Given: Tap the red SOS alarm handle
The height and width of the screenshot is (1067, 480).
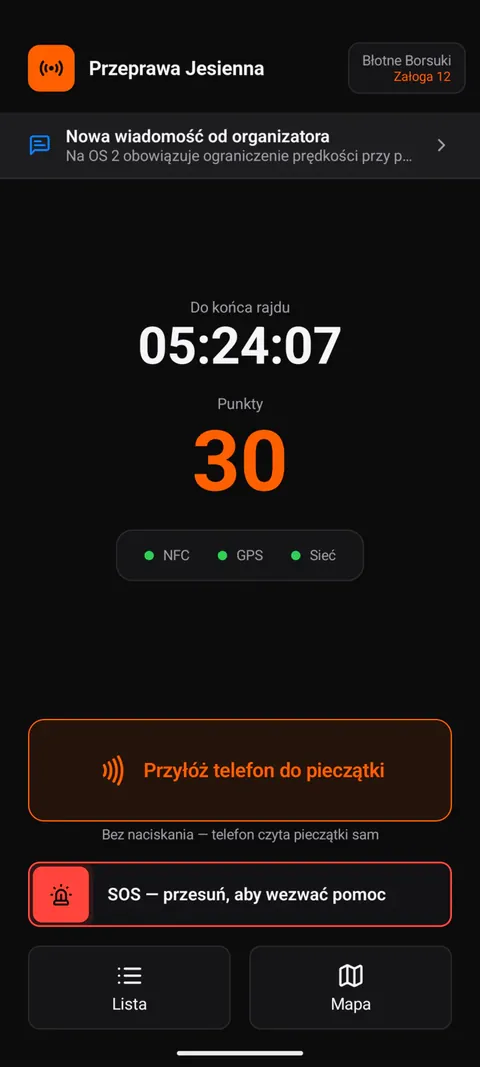Looking at the screenshot, I should pos(61,894).
